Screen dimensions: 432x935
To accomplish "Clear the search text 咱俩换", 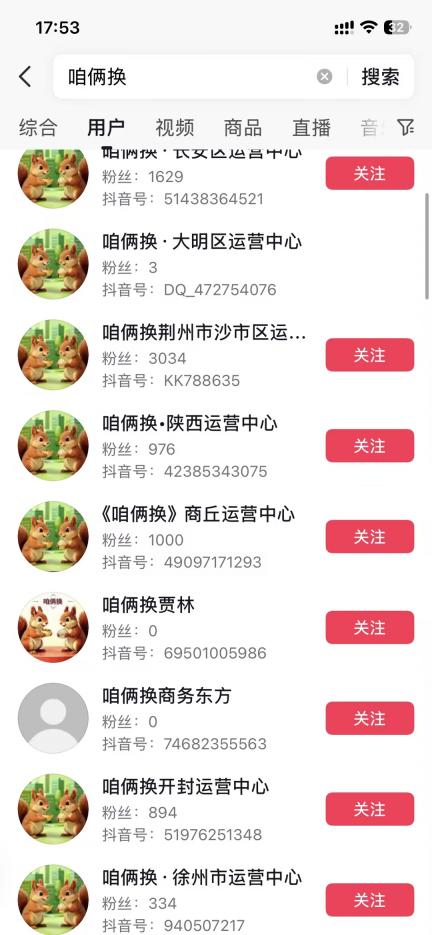I will click(x=324, y=77).
